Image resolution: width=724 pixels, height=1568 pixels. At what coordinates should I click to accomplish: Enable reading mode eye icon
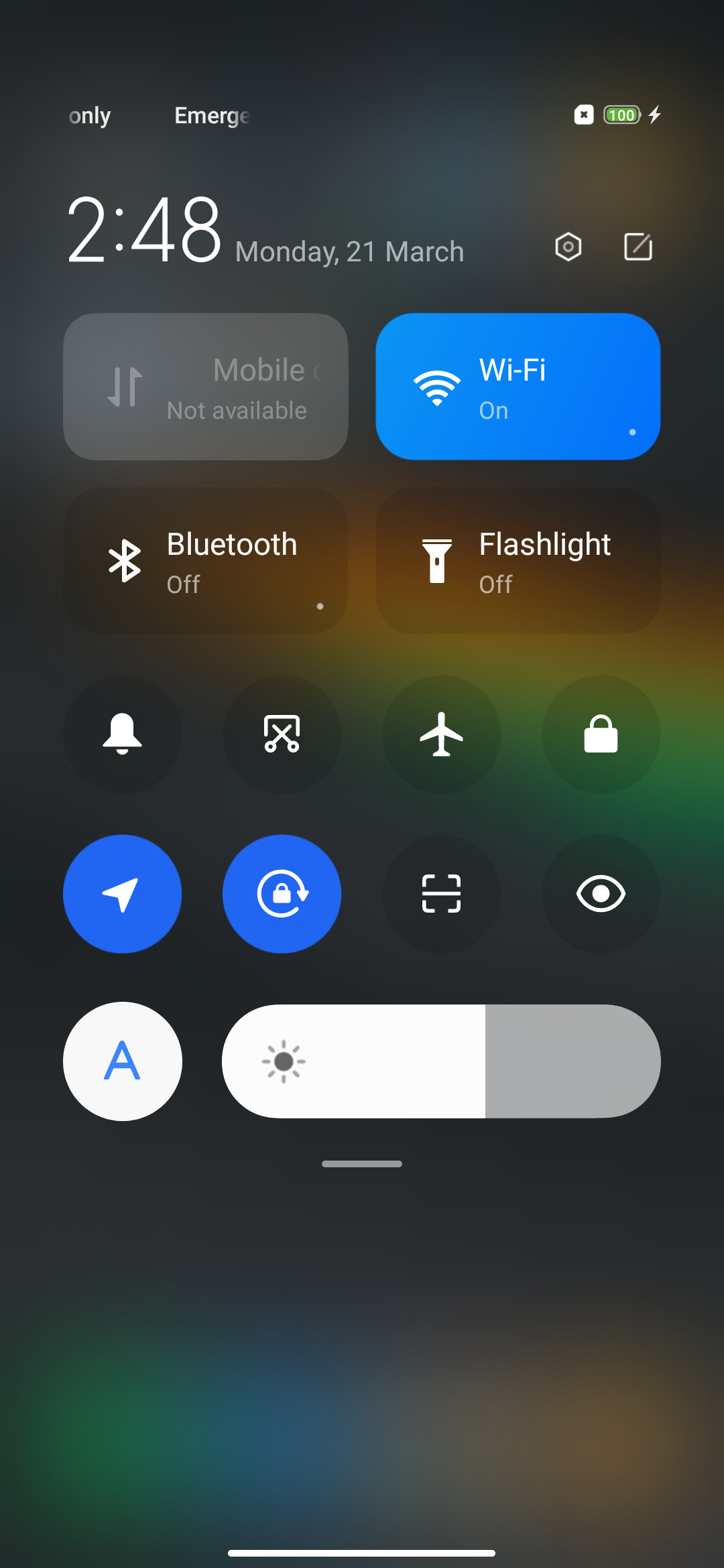pyautogui.click(x=601, y=894)
